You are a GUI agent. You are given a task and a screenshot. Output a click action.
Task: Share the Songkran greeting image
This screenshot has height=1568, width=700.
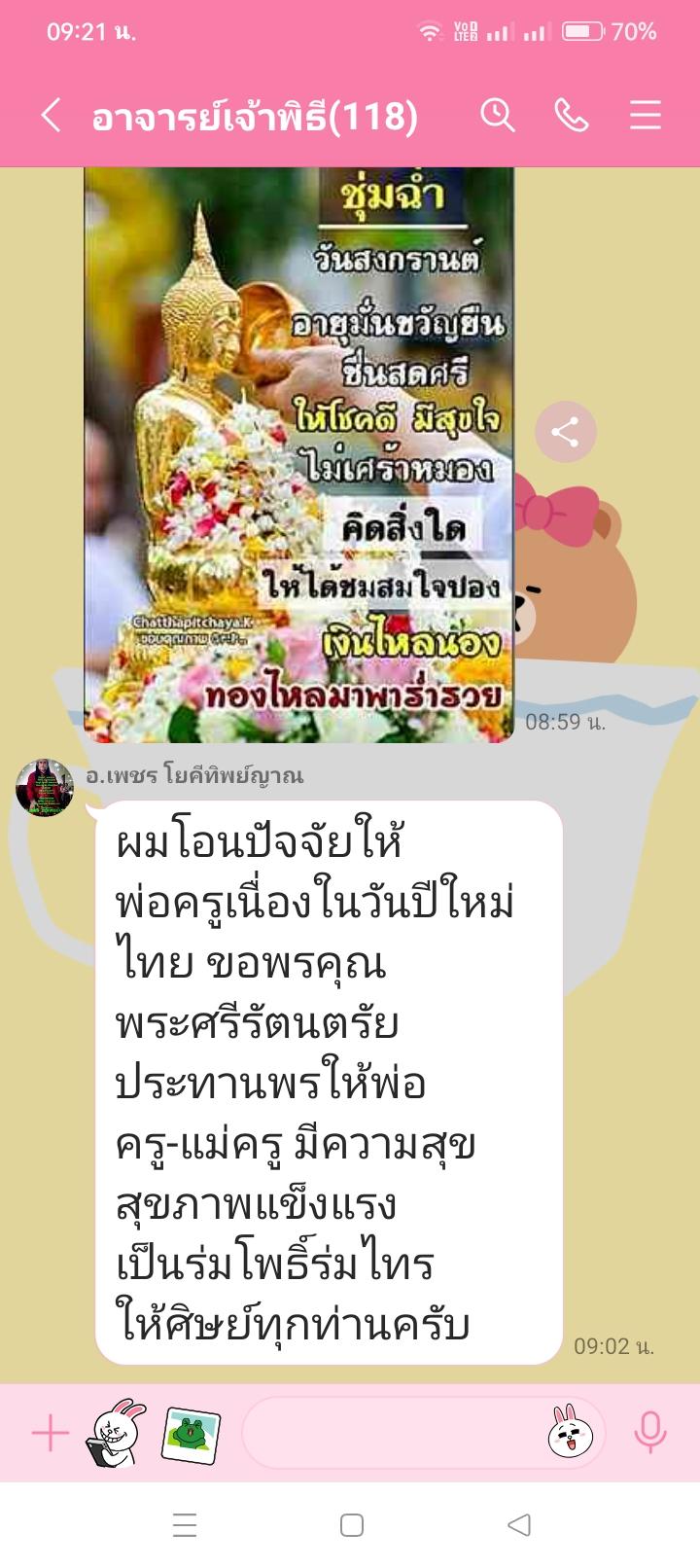pyautogui.click(x=565, y=432)
